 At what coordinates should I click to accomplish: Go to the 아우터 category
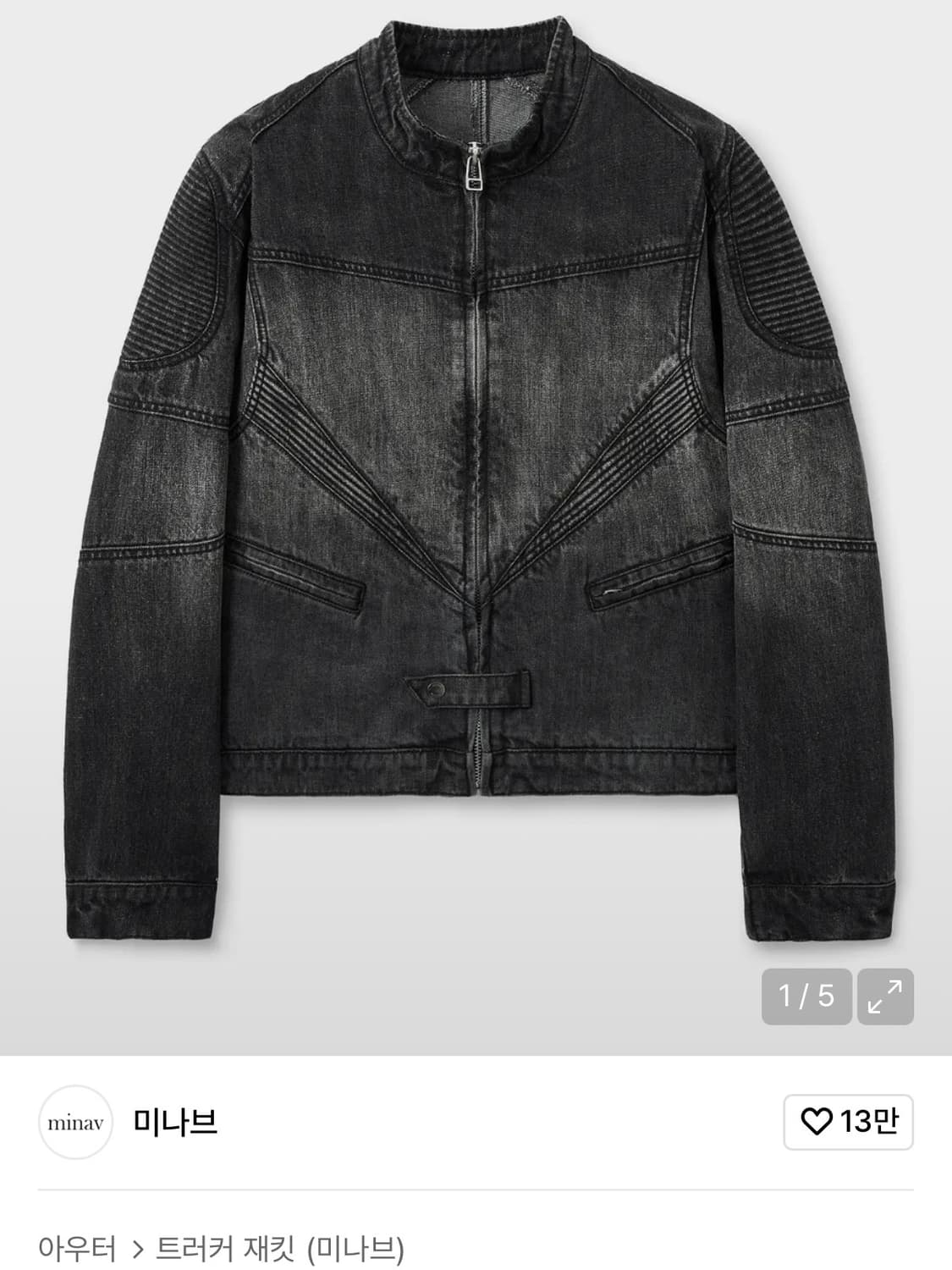[77, 1248]
